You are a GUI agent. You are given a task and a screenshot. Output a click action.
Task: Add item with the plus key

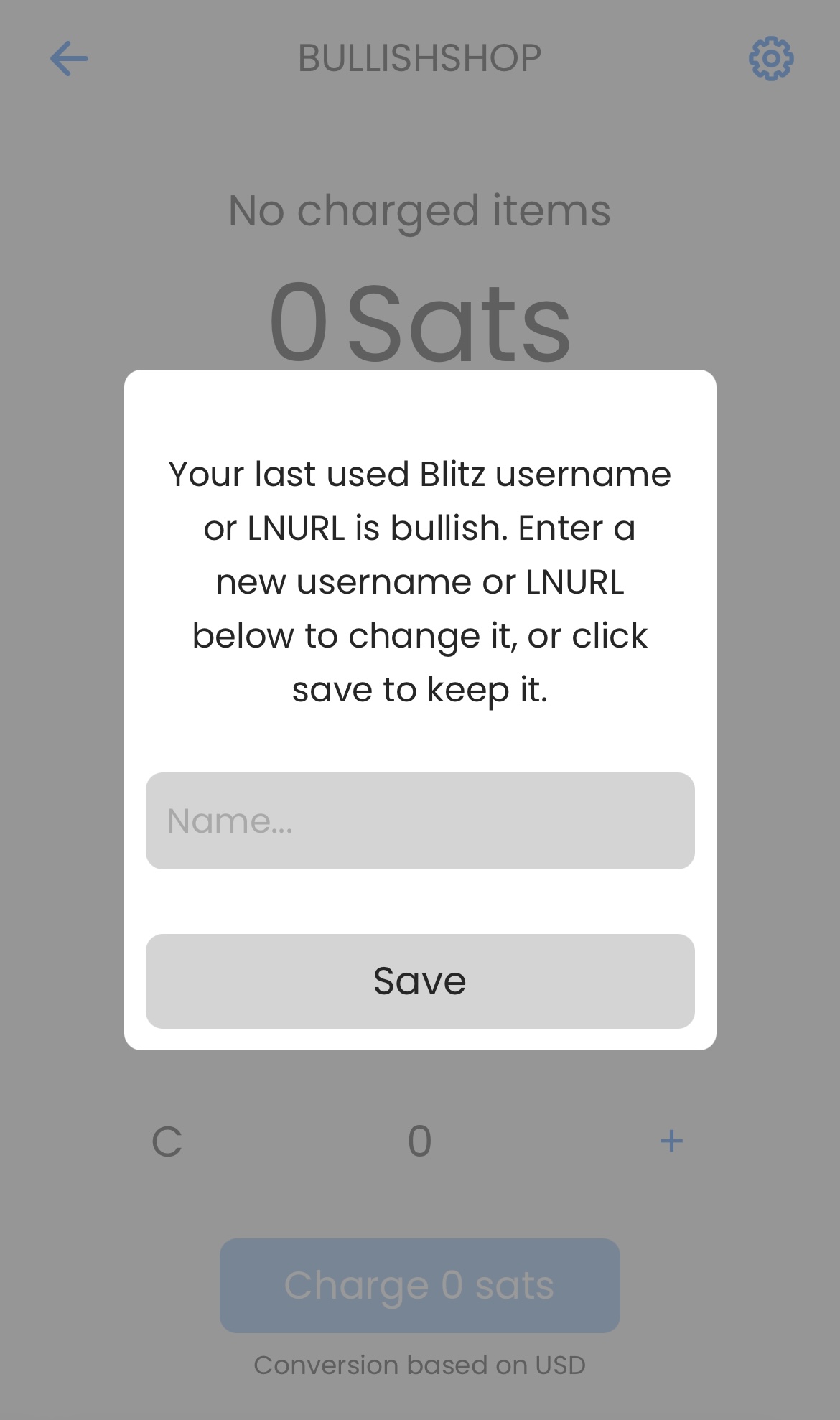pos(671,1141)
